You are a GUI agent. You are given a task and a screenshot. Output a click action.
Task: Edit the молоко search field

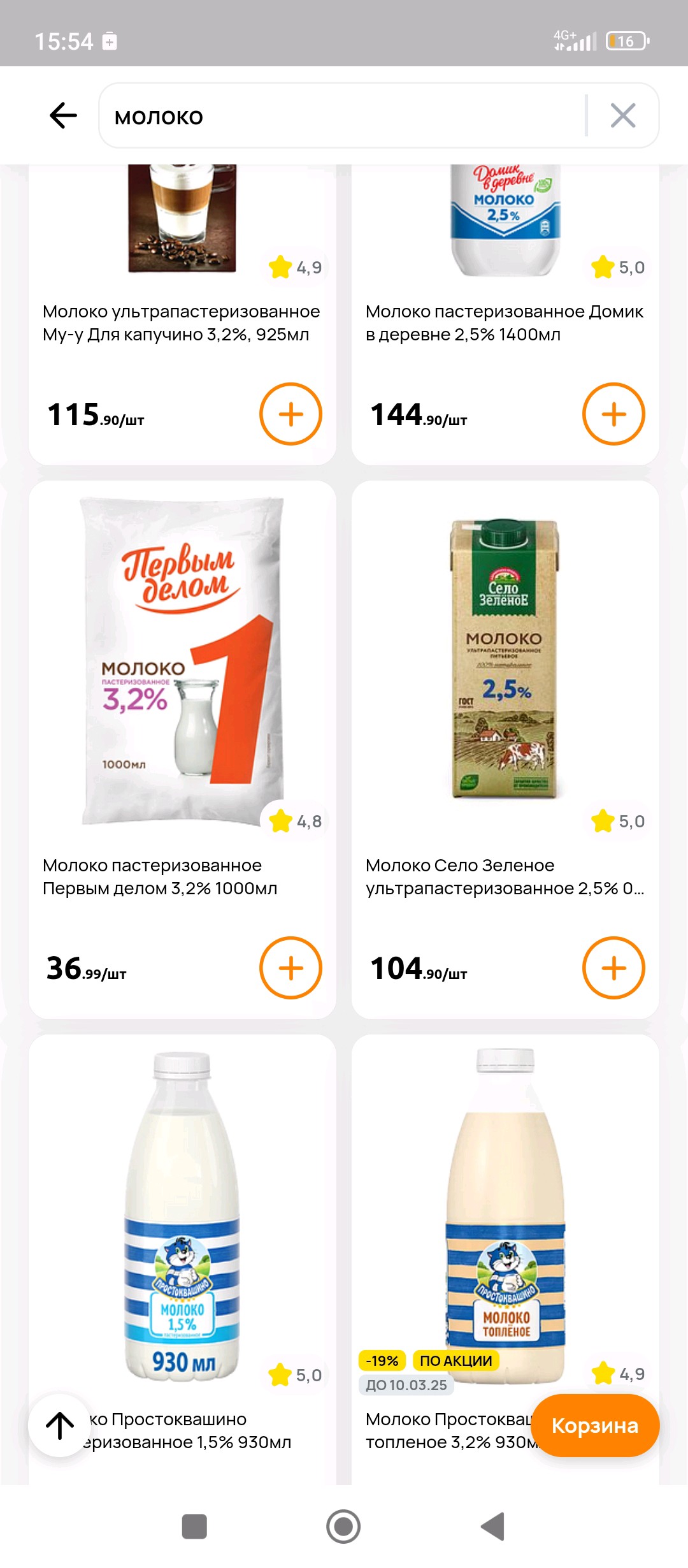pyautogui.click(x=344, y=116)
